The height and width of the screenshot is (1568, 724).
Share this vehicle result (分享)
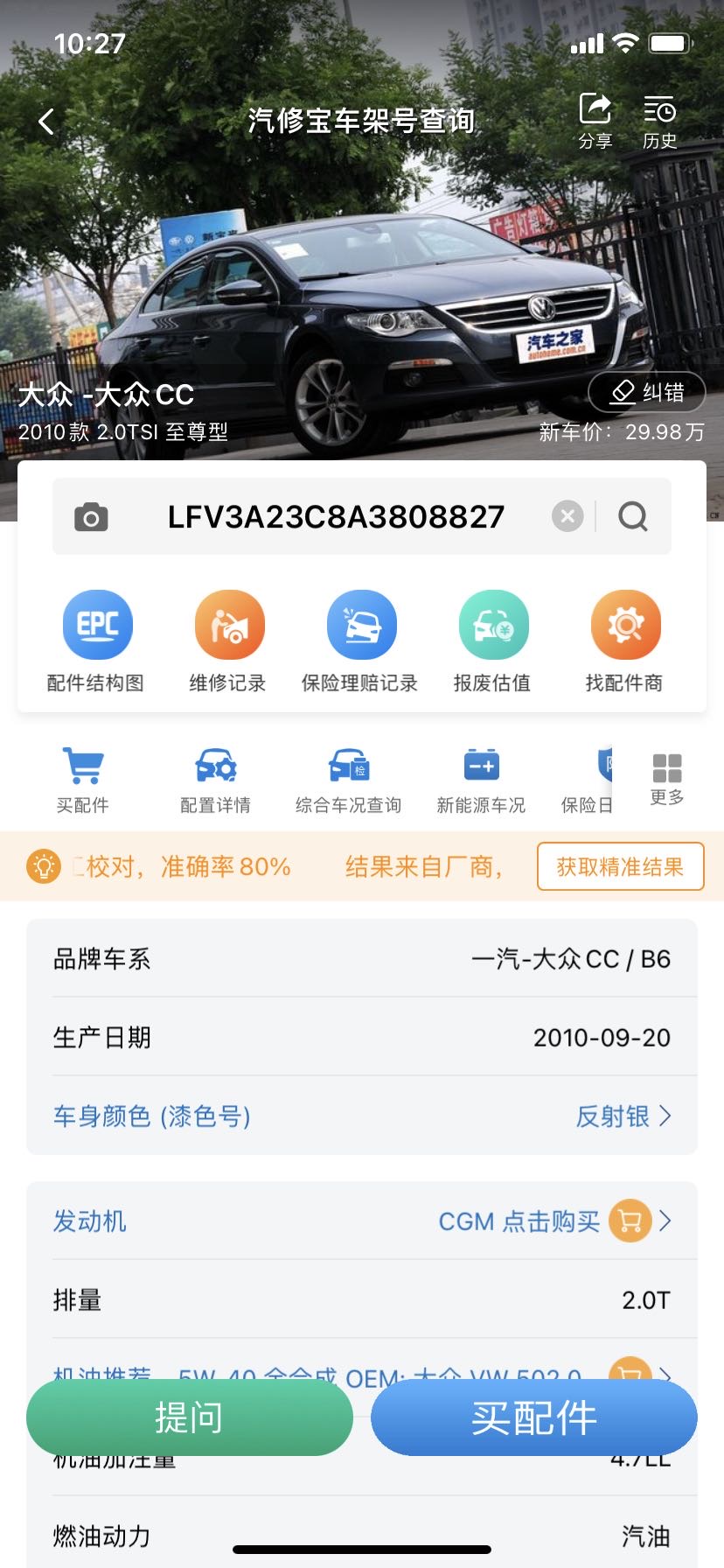coord(595,122)
